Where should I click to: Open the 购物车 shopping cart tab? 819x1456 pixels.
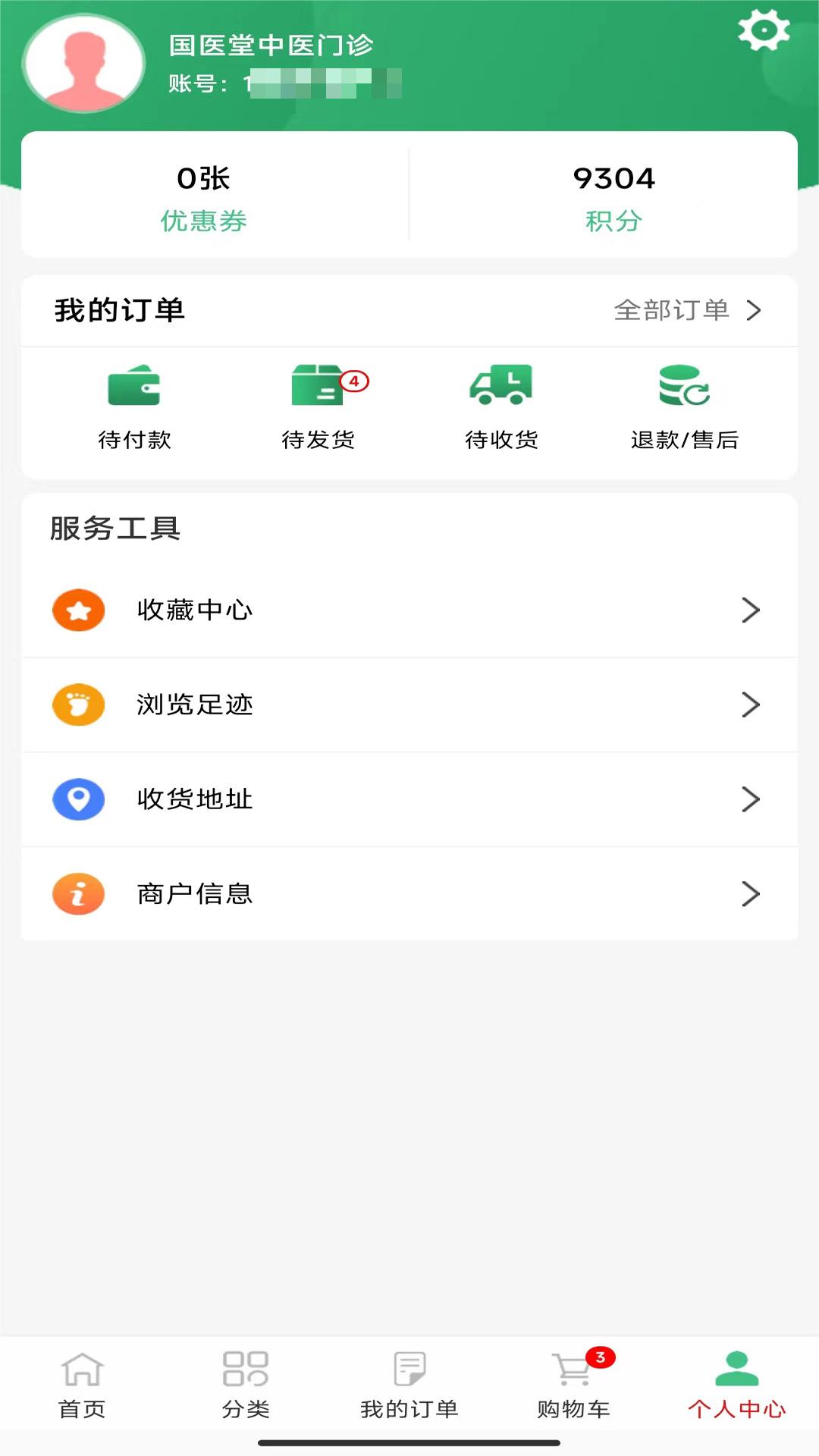point(573,1385)
